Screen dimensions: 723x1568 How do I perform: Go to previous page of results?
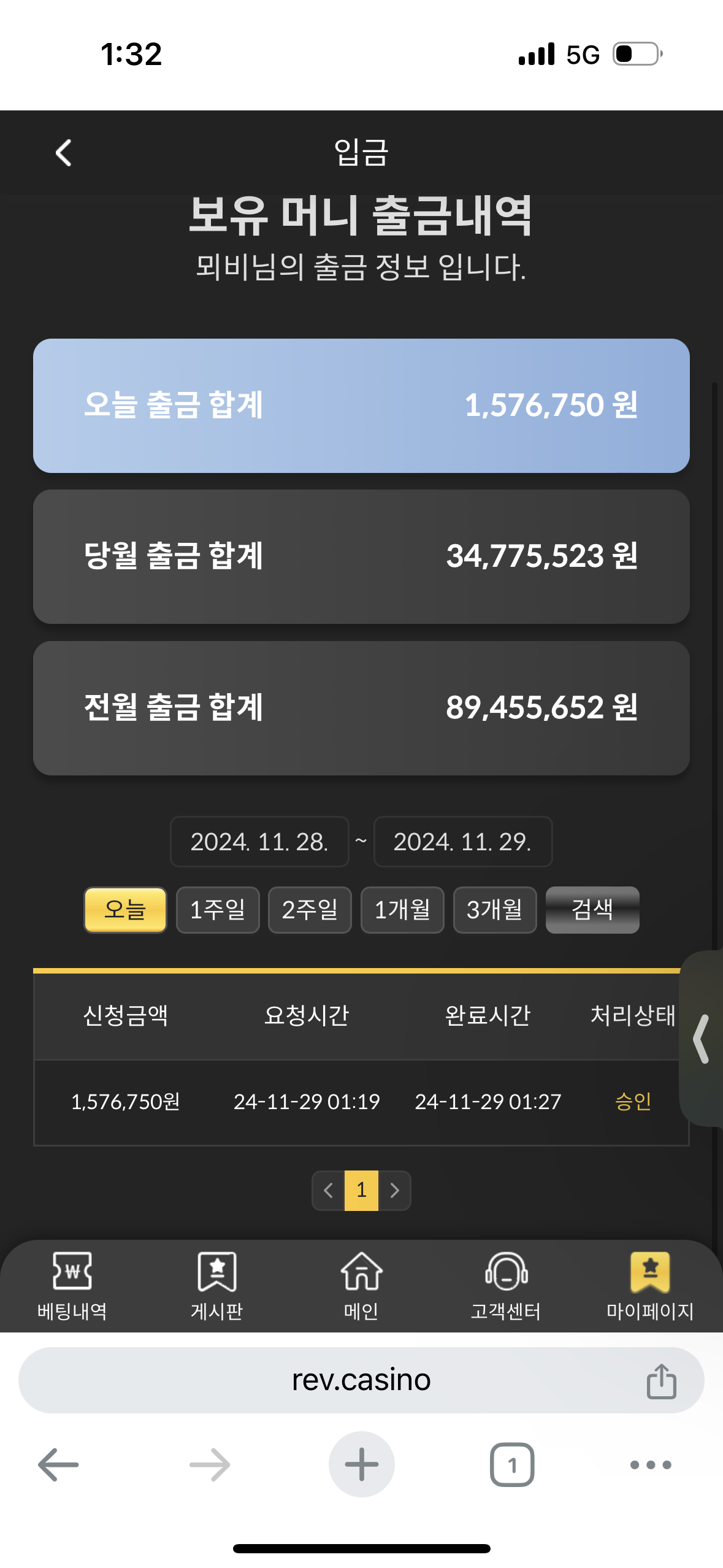(329, 1191)
